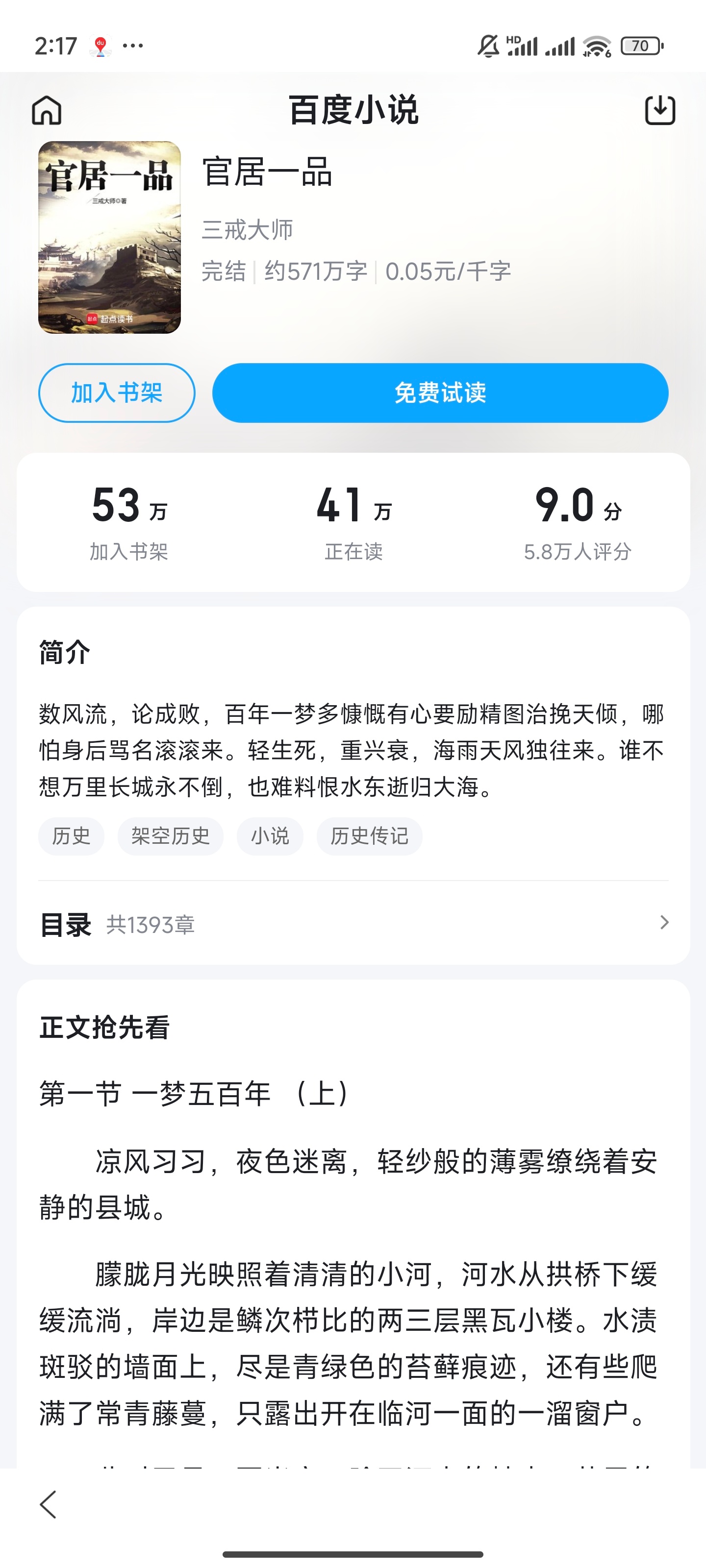Tap the download icon in the header
The height and width of the screenshot is (1568, 706).
[x=660, y=110]
